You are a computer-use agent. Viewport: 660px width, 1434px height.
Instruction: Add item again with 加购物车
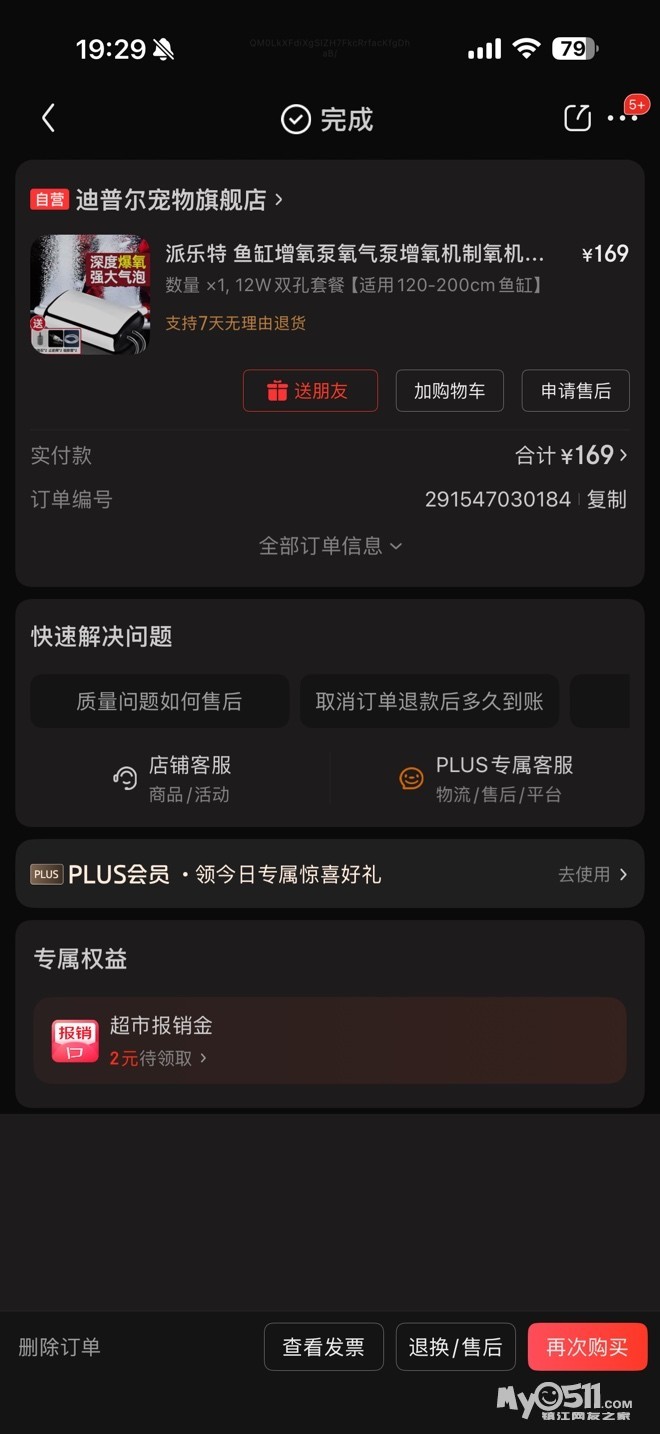[449, 391]
